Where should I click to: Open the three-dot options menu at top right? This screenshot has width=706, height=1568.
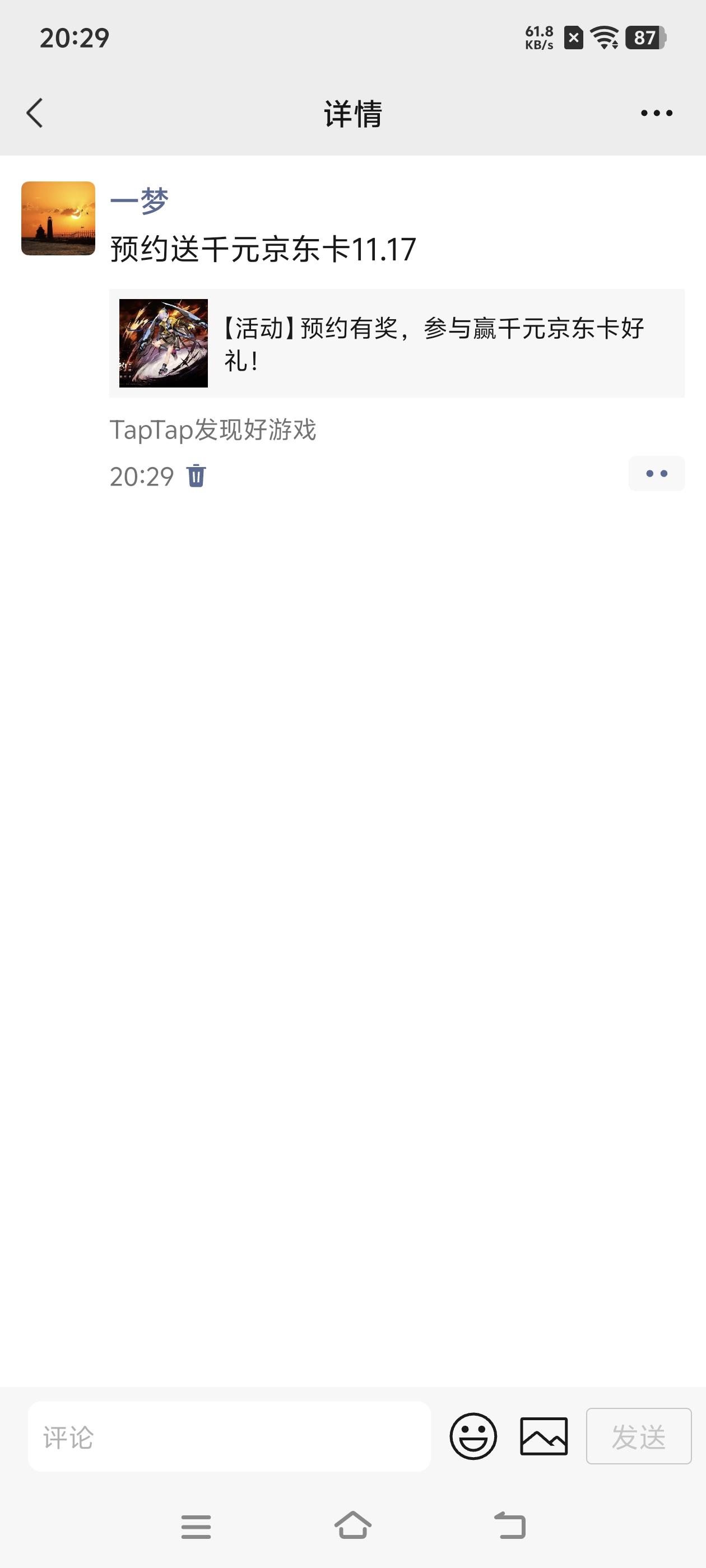coord(657,111)
